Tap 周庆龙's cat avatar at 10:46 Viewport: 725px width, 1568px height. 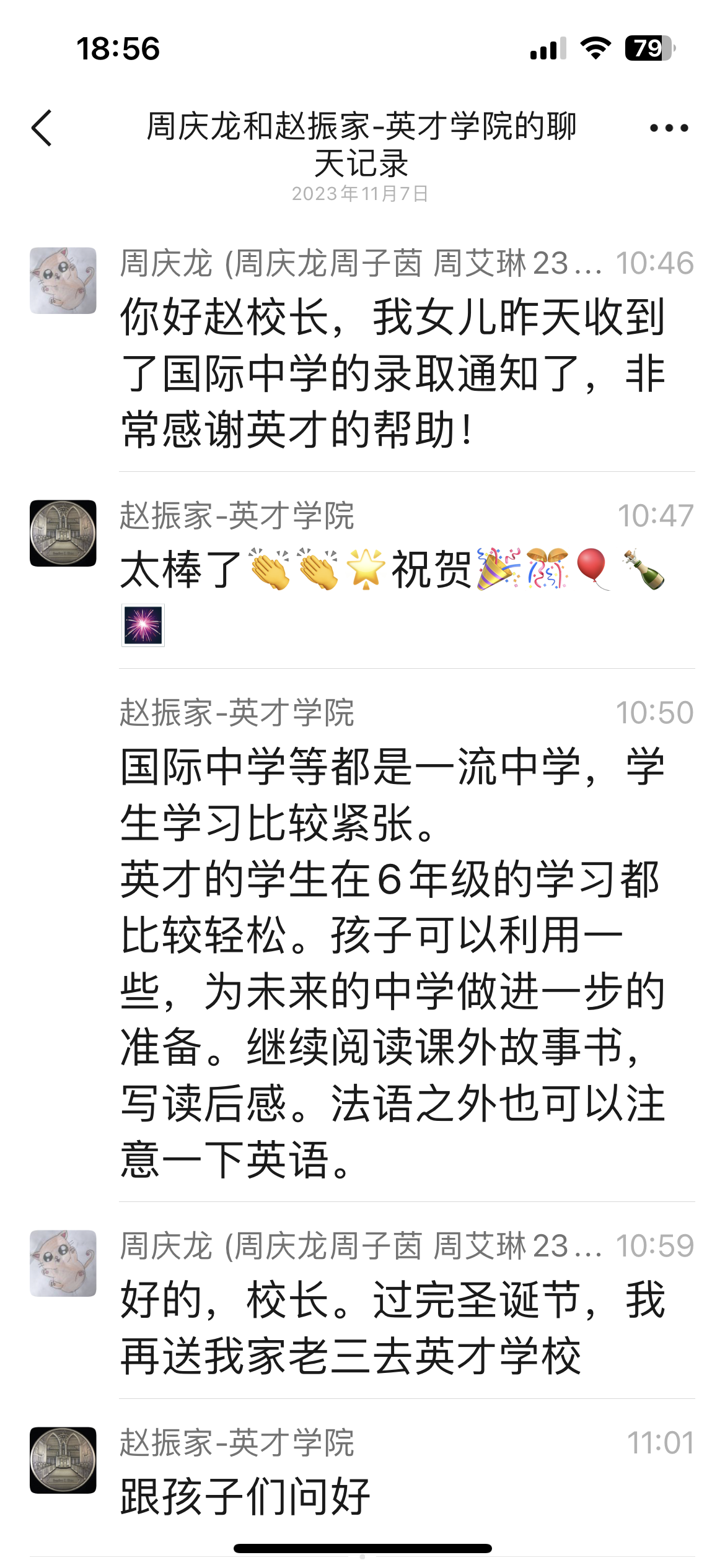pos(63,281)
